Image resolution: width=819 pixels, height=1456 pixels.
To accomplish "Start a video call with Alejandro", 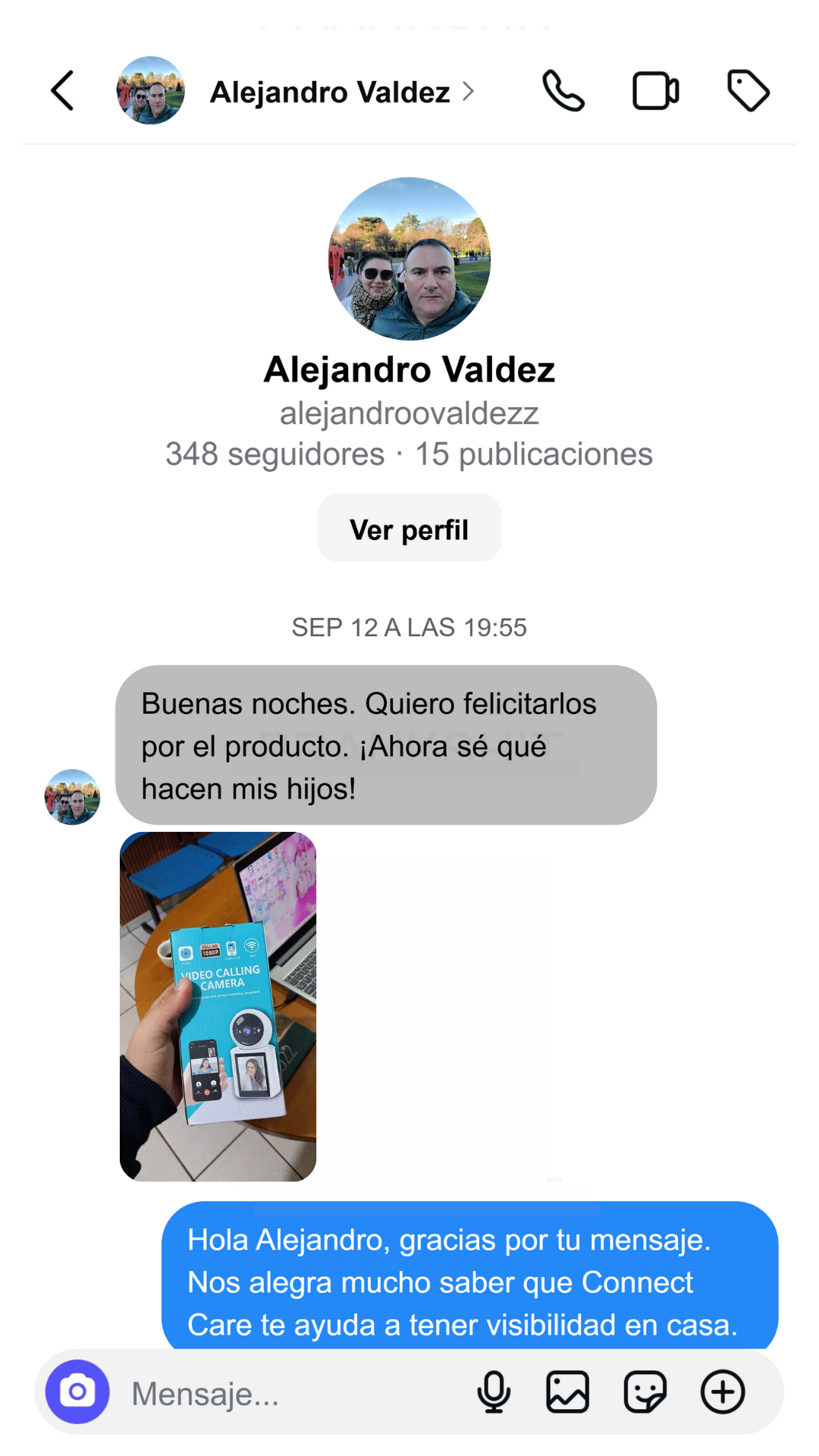I will coord(655,91).
